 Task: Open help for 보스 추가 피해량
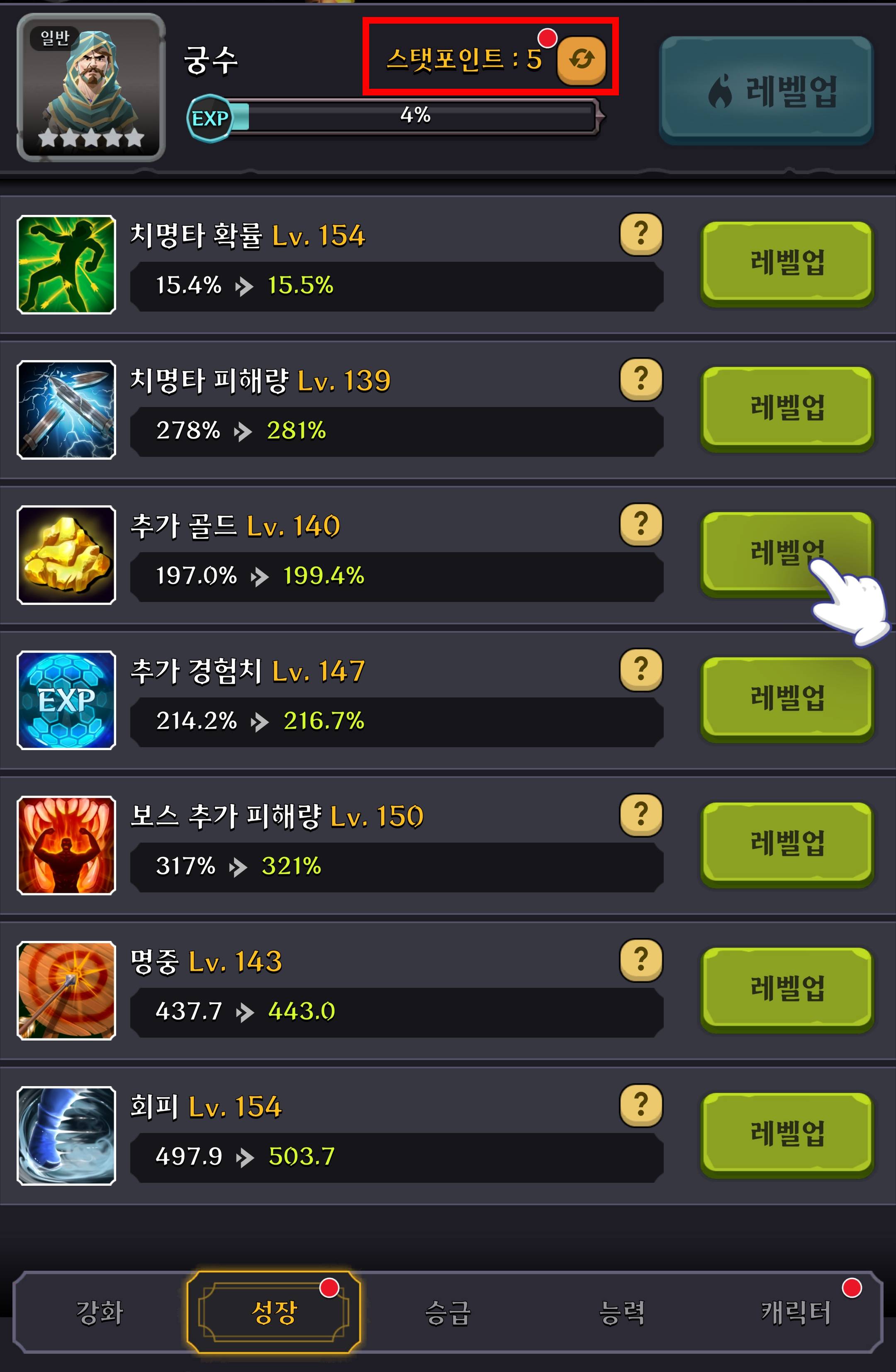tap(641, 814)
